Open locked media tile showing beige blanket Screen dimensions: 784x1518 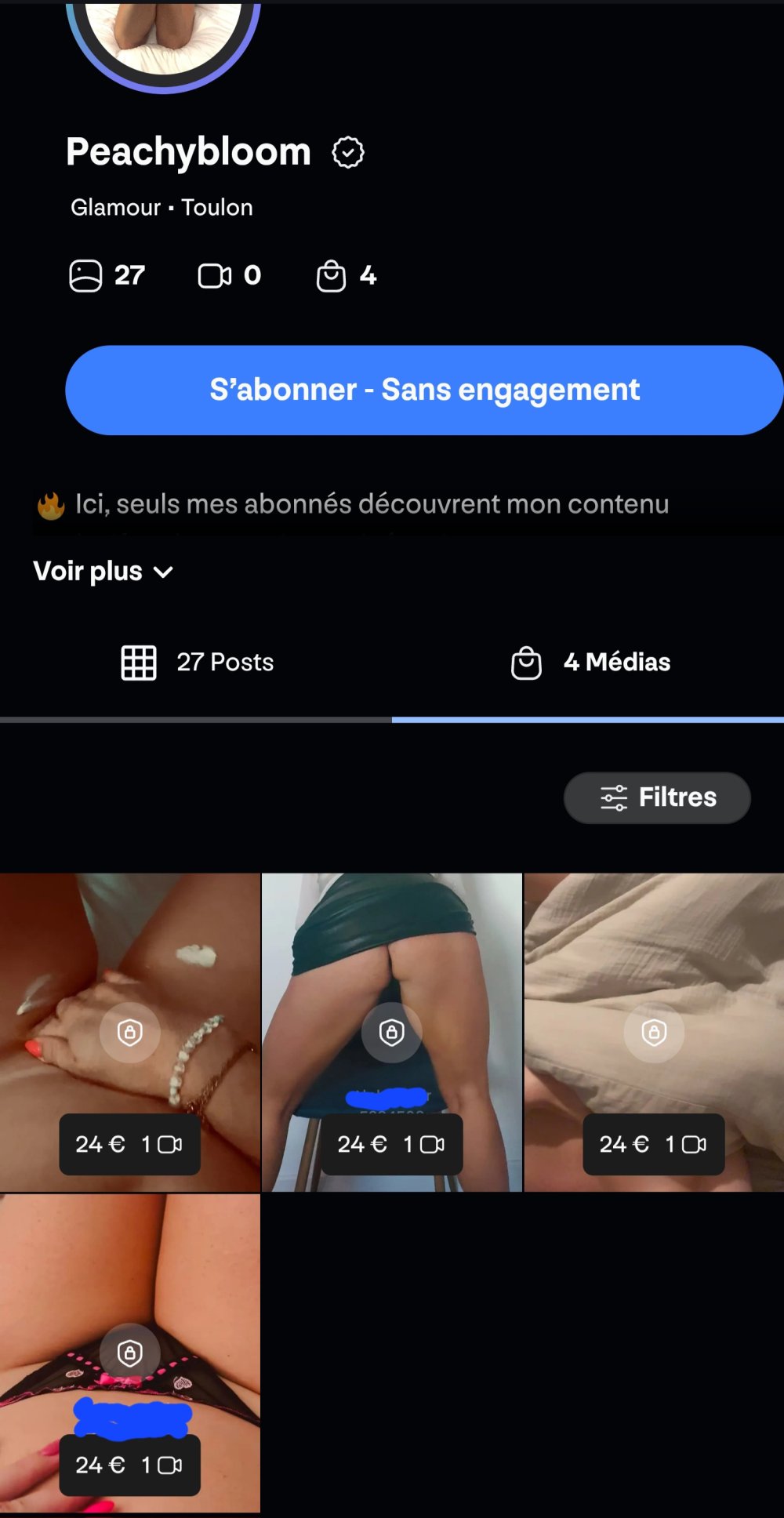coord(654,1032)
